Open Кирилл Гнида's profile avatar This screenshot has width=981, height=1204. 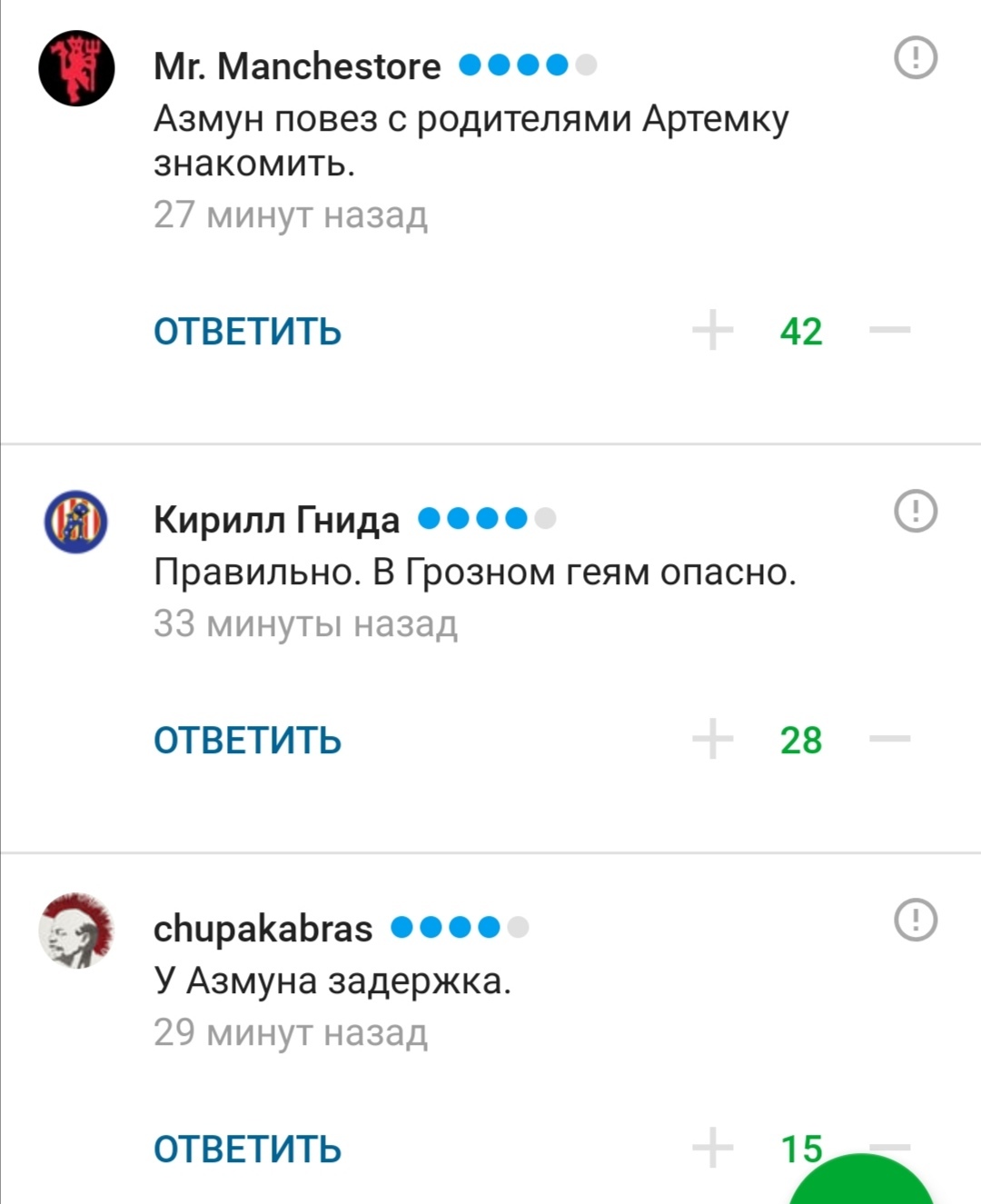(x=76, y=522)
